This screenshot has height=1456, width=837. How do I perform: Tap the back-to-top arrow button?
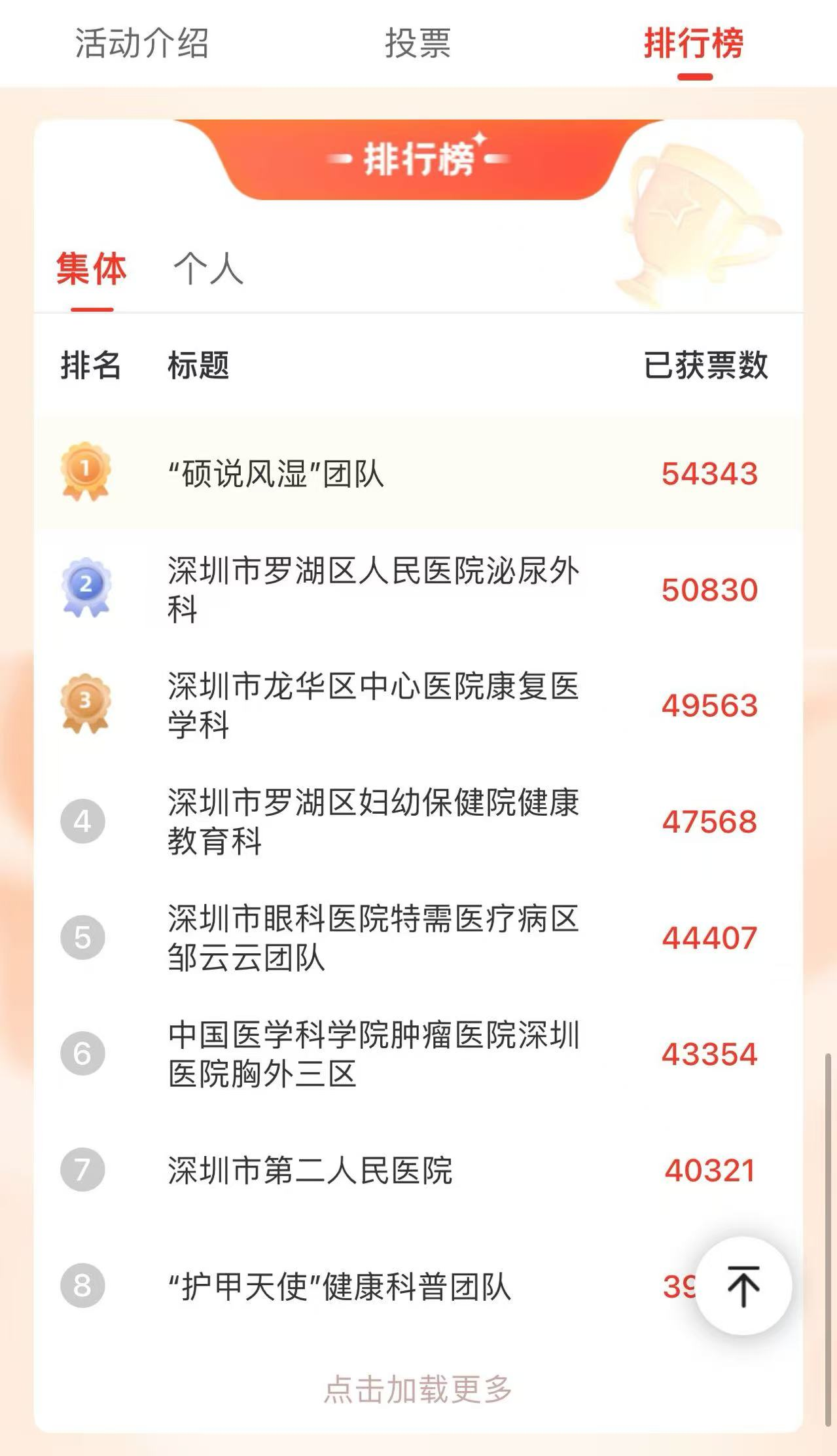(x=743, y=1286)
